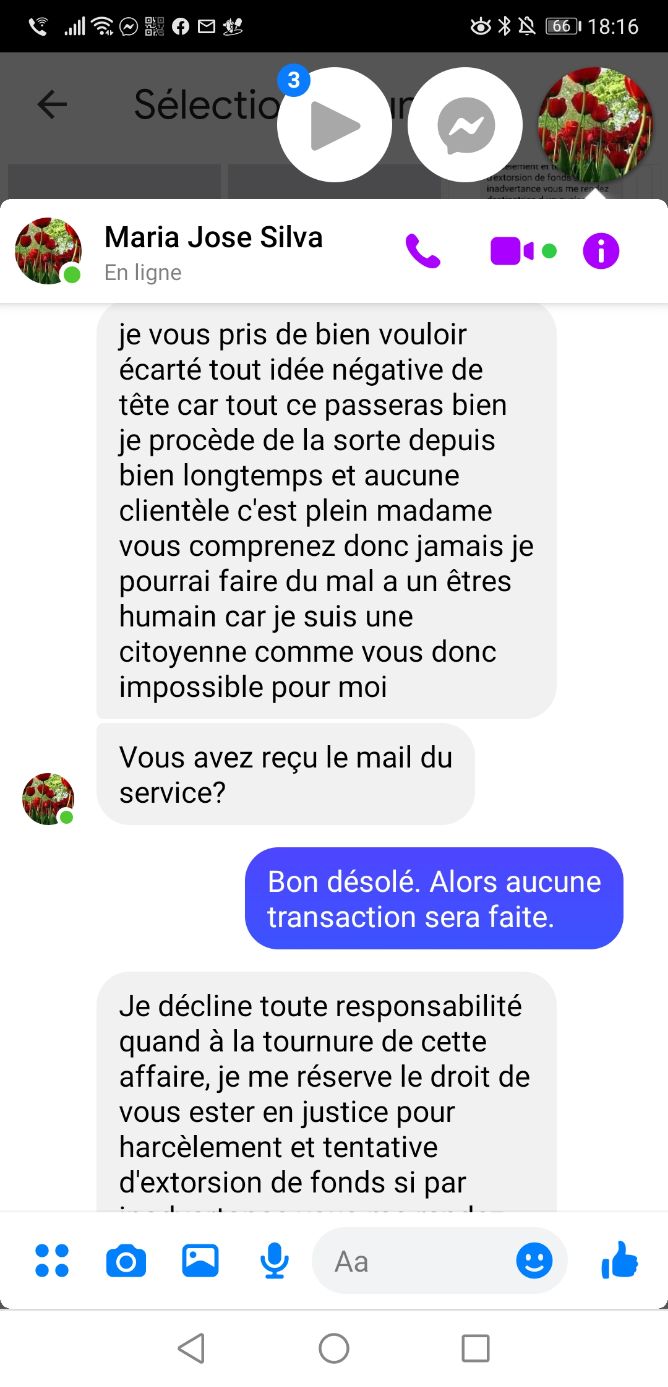This screenshot has height=1387, width=668.
Task: Open the emoji picker
Action: click(534, 1261)
